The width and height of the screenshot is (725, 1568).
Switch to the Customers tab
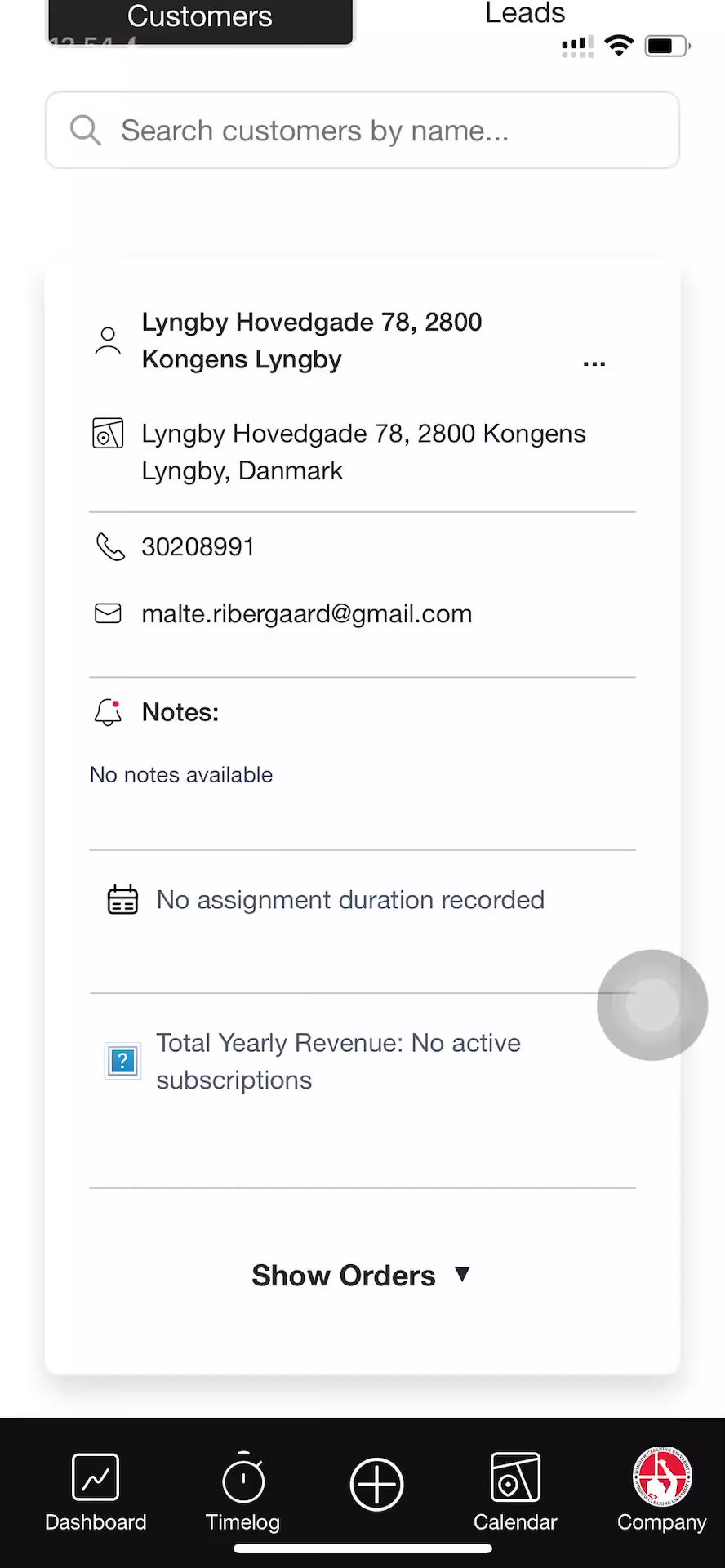[x=200, y=18]
